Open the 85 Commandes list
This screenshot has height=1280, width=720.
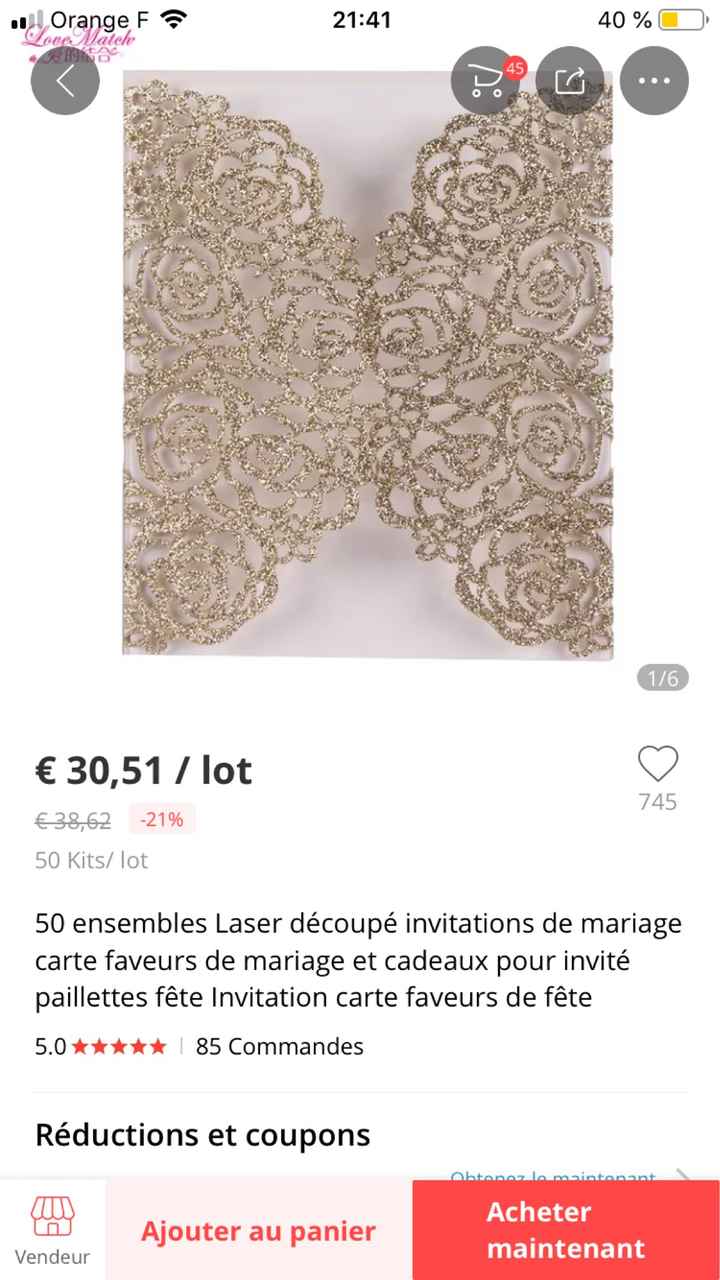coord(278,1047)
